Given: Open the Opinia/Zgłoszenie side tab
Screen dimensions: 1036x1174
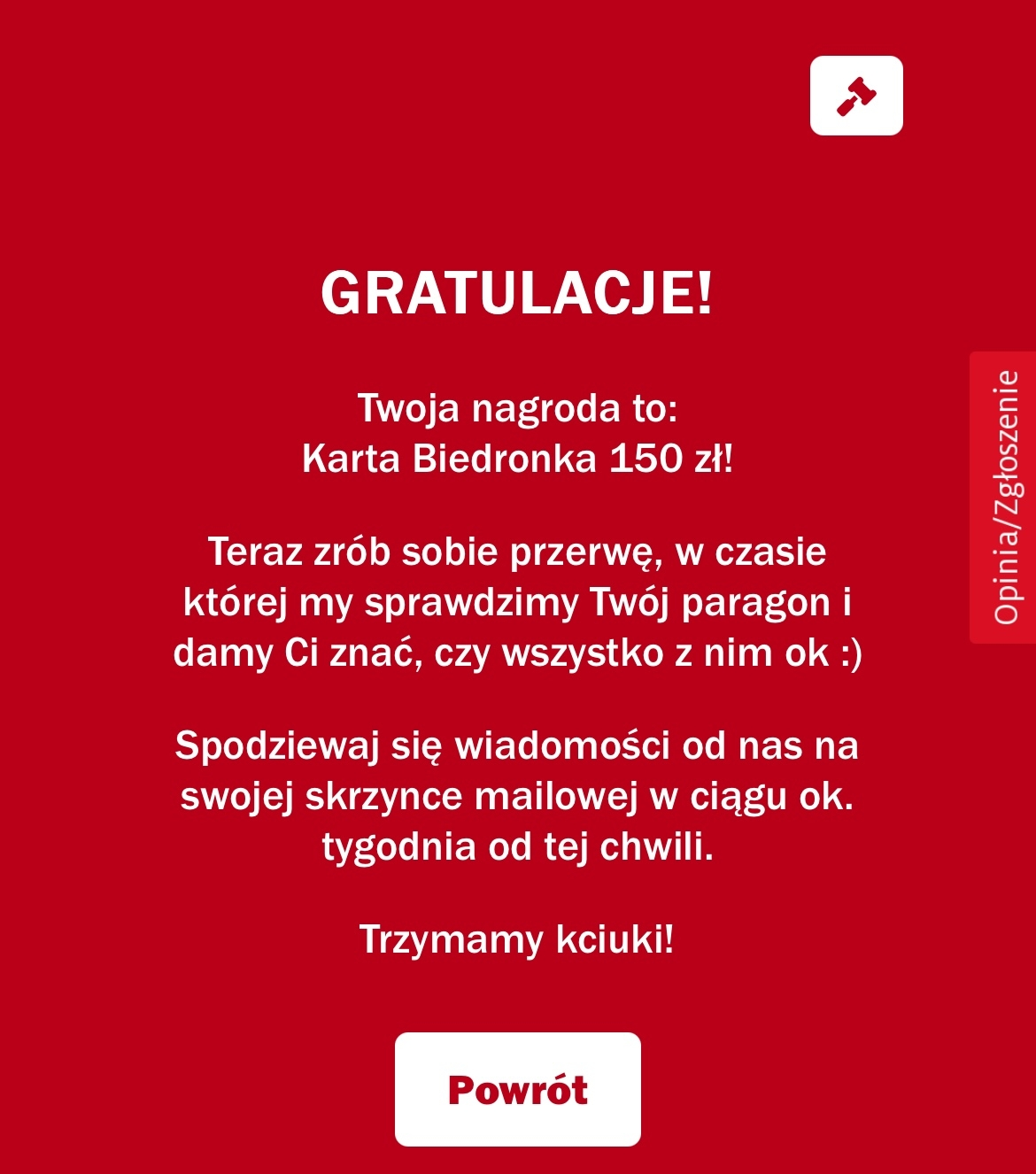Looking at the screenshot, I should pyautogui.click(x=1004, y=498).
